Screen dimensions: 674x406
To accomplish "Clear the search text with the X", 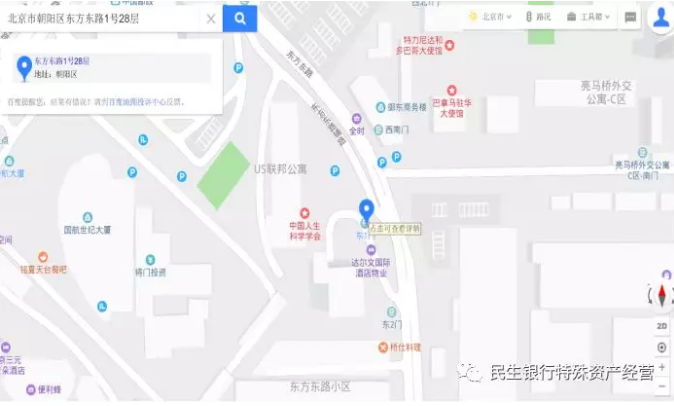I will click(x=211, y=18).
